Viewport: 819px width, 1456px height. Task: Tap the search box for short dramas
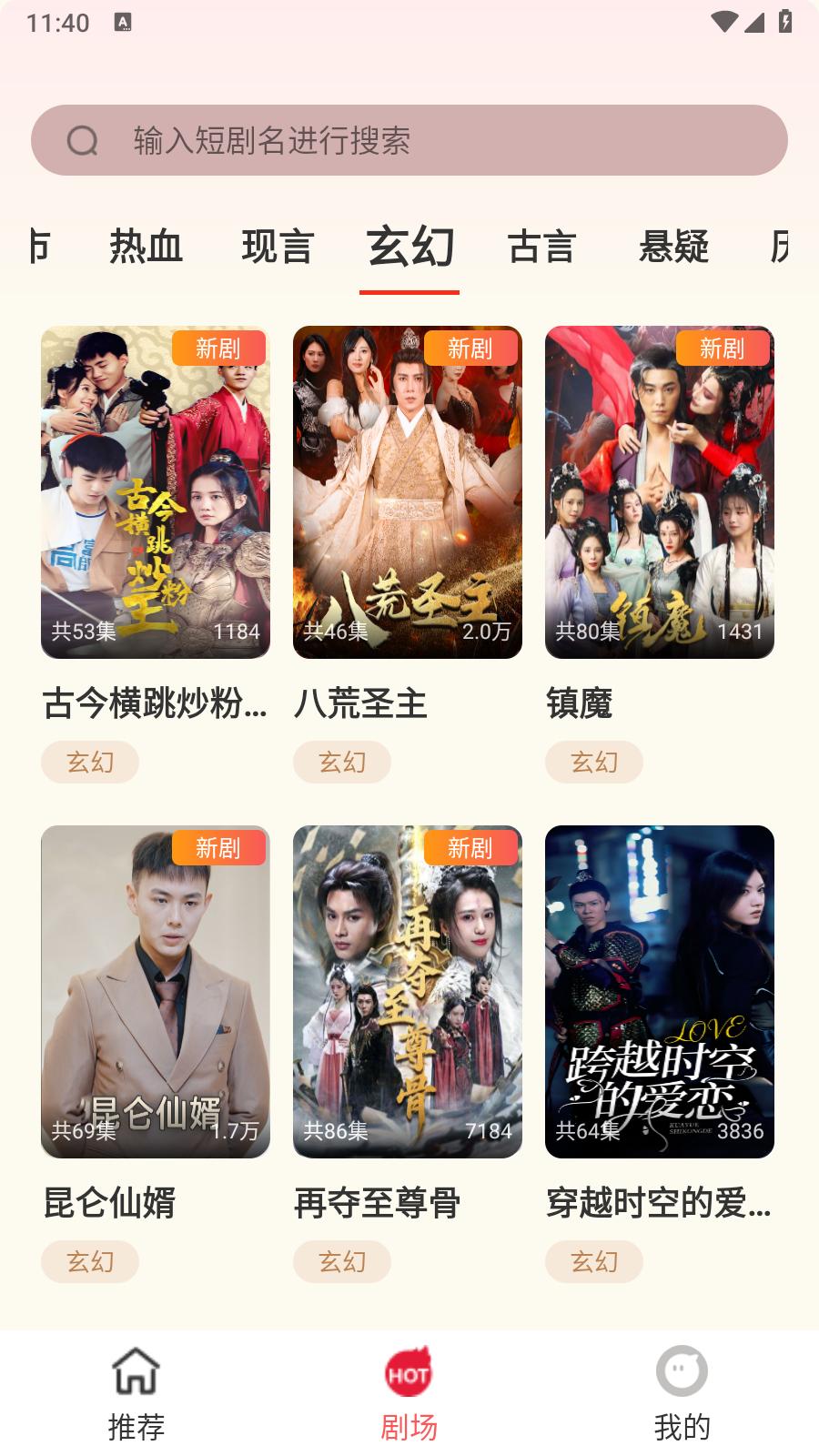tap(409, 140)
